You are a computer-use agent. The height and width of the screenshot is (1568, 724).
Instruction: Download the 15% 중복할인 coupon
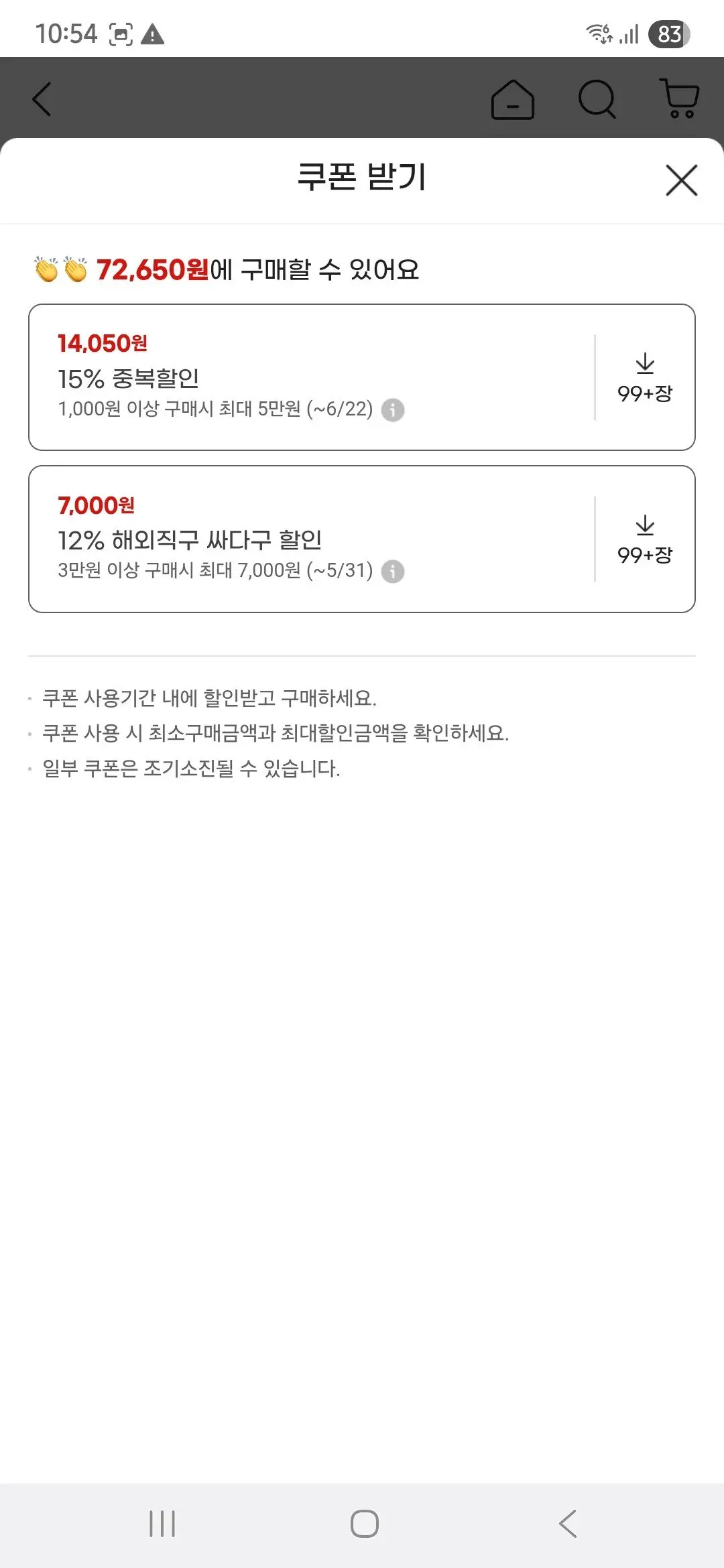645,378
